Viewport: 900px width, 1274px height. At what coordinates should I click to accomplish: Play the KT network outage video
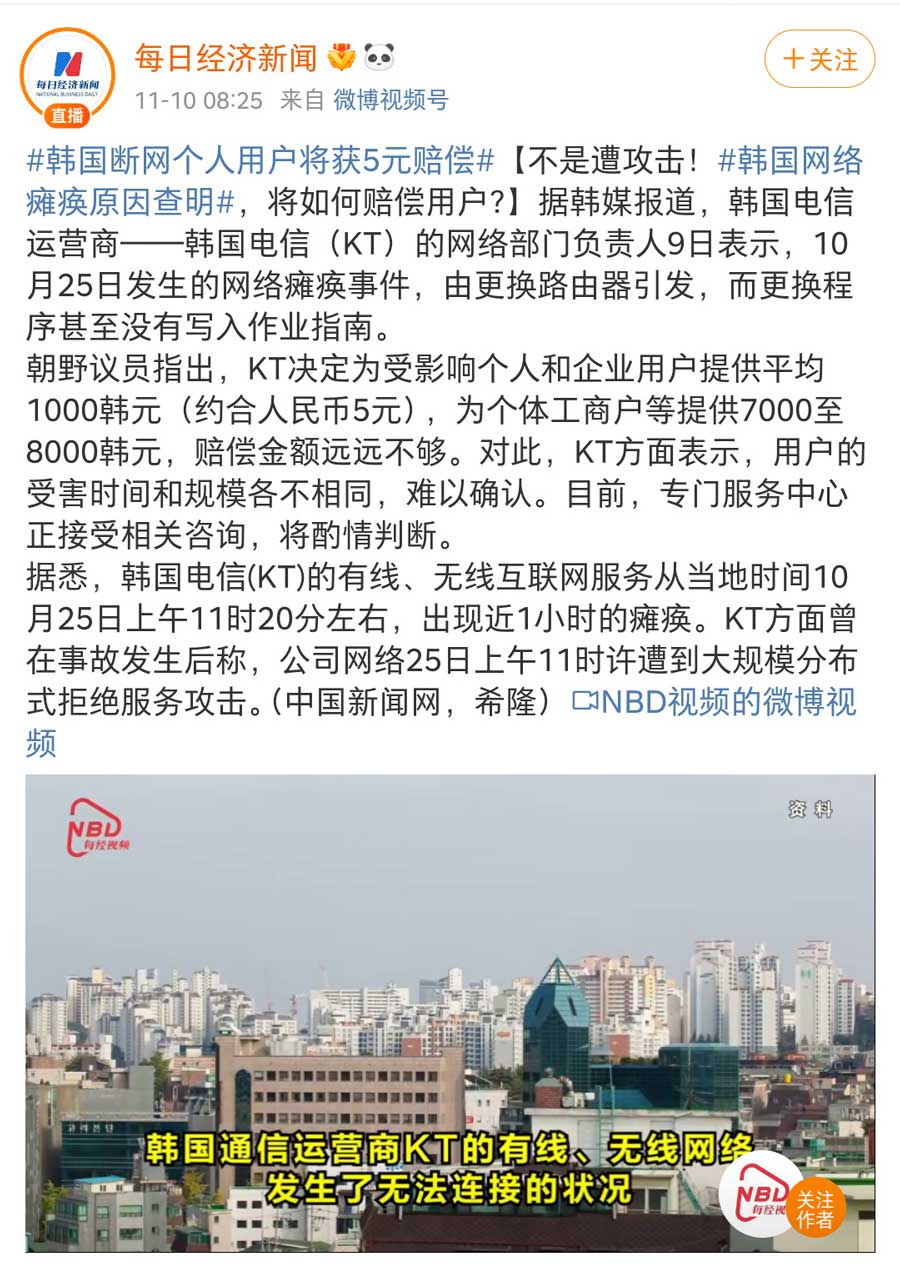coord(450,1010)
